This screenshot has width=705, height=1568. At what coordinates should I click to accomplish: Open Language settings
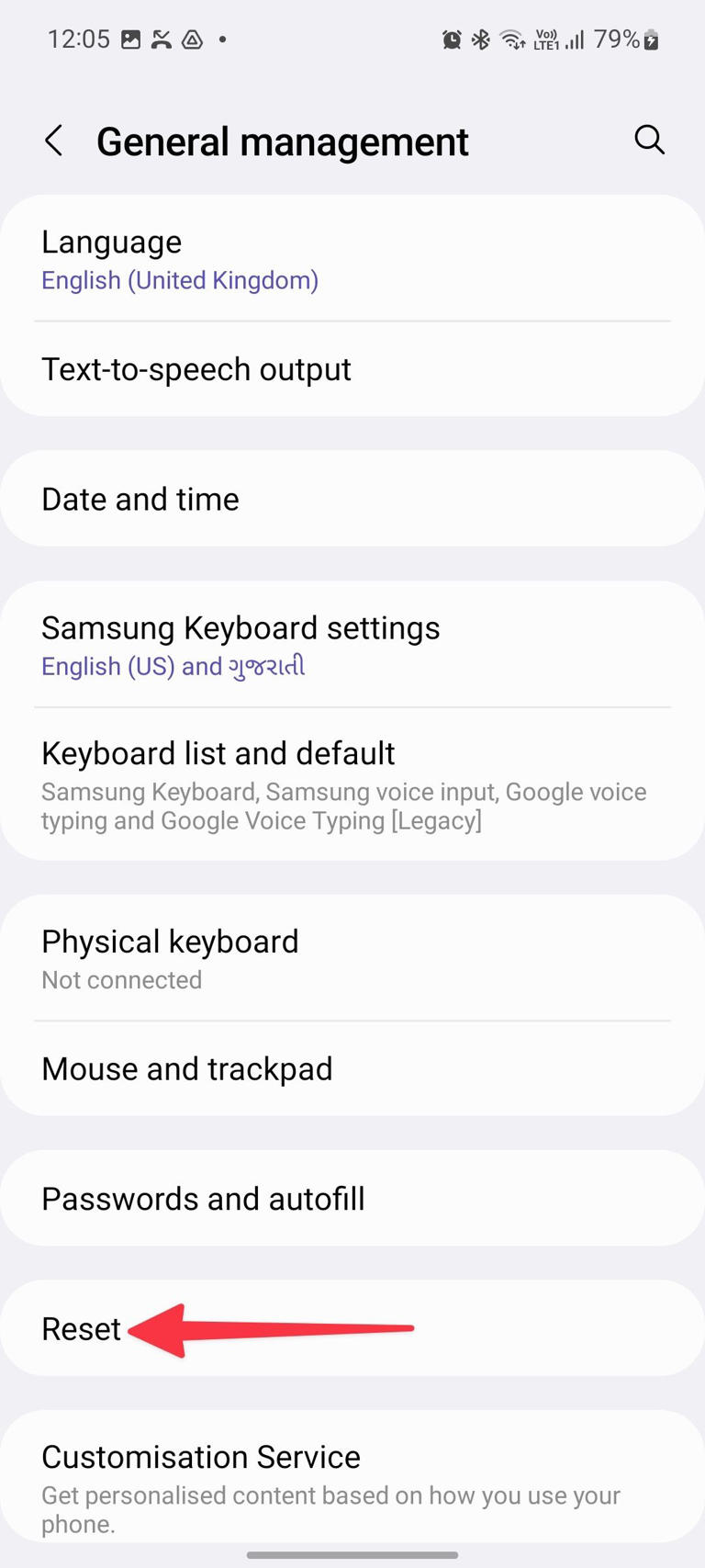pyautogui.click(x=352, y=259)
